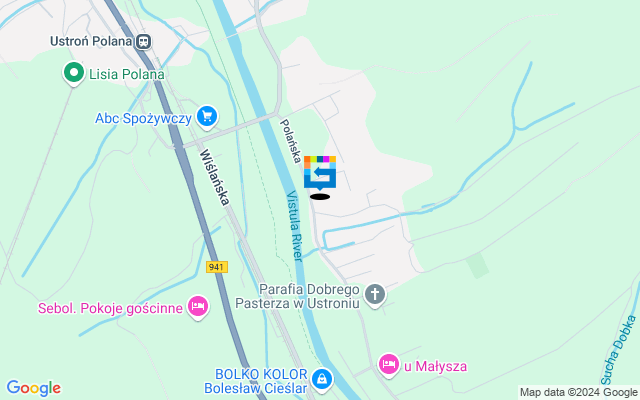Select the colorful custom location pin

320,172
